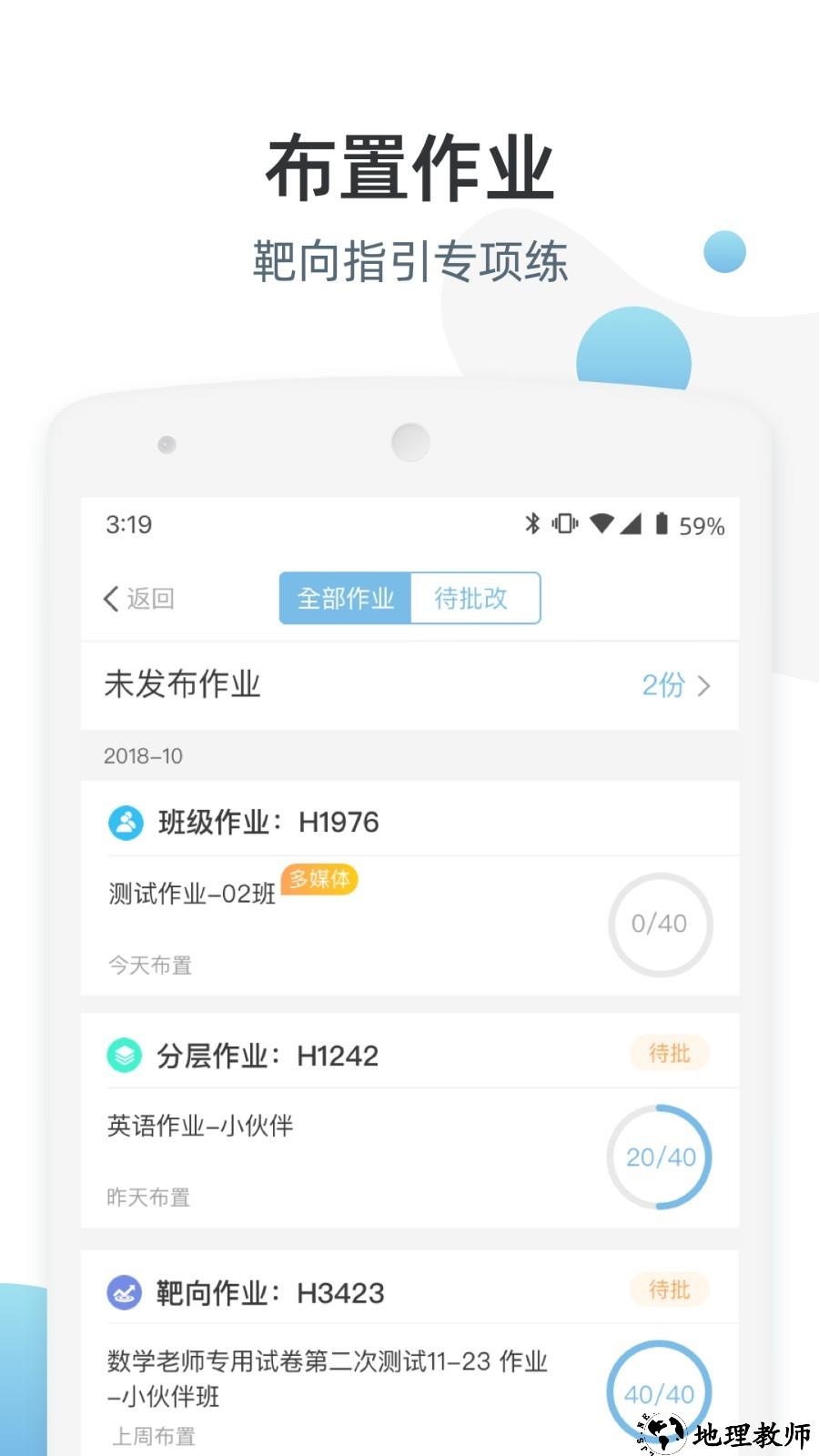The width and height of the screenshot is (819, 1456).
Task: Switch to the 待批改 tab
Action: tap(476, 599)
